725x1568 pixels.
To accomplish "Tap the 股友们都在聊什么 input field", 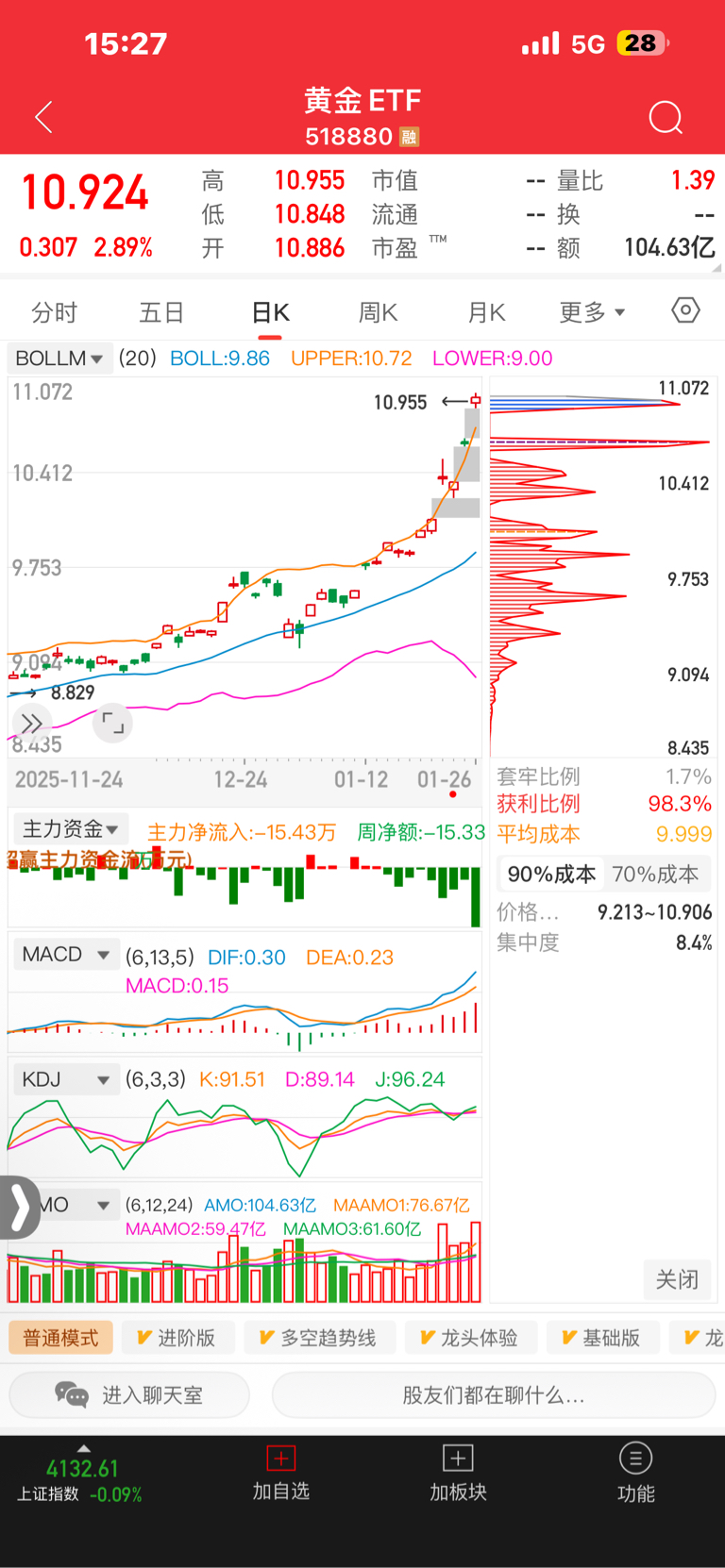I will pyautogui.click(x=493, y=1395).
